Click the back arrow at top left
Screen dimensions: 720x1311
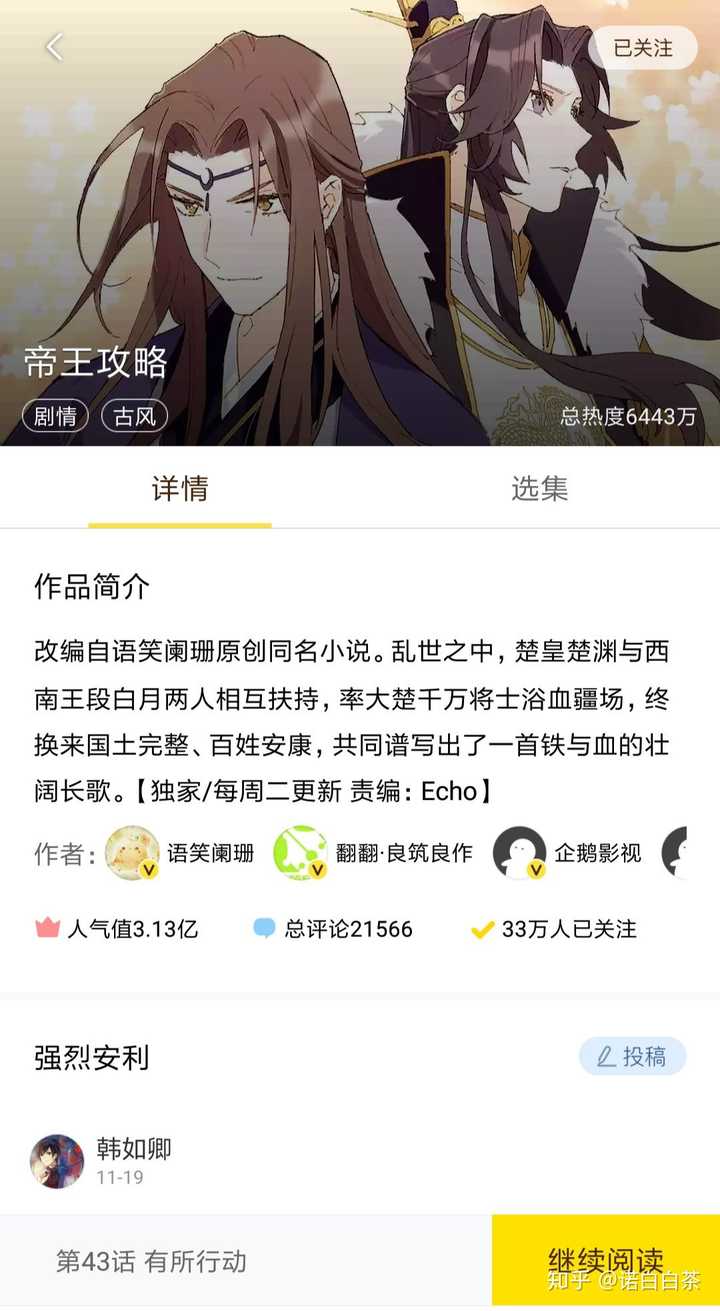[55, 47]
